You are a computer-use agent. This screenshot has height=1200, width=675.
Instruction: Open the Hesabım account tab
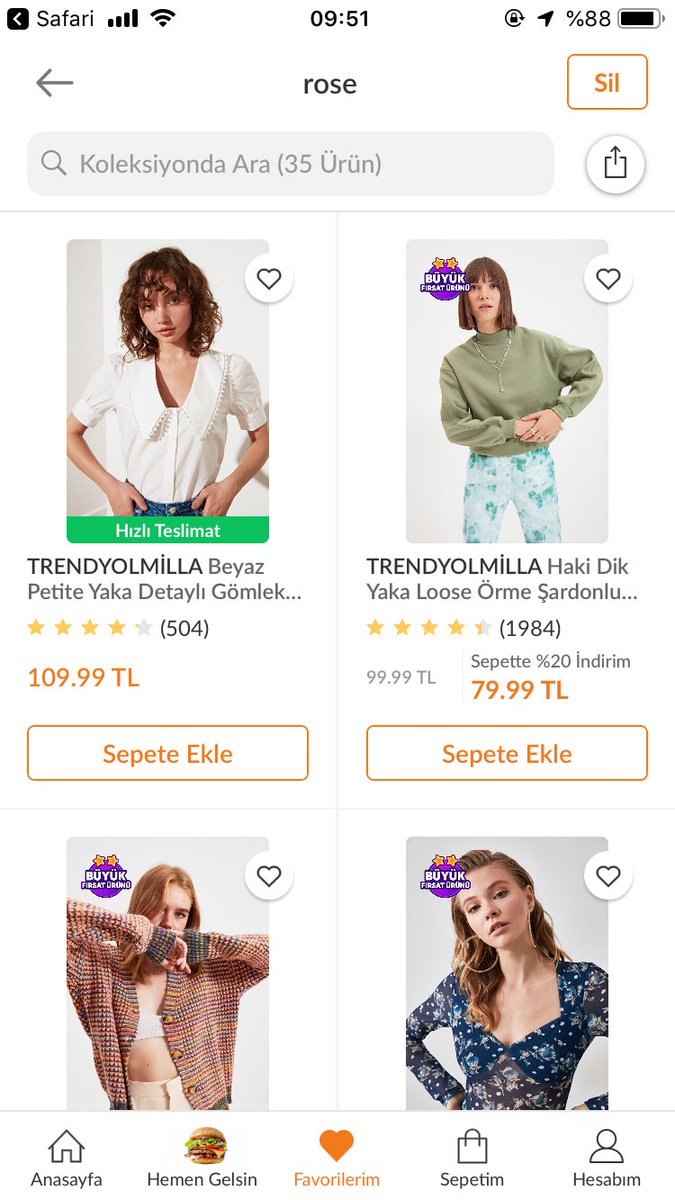pos(607,1157)
